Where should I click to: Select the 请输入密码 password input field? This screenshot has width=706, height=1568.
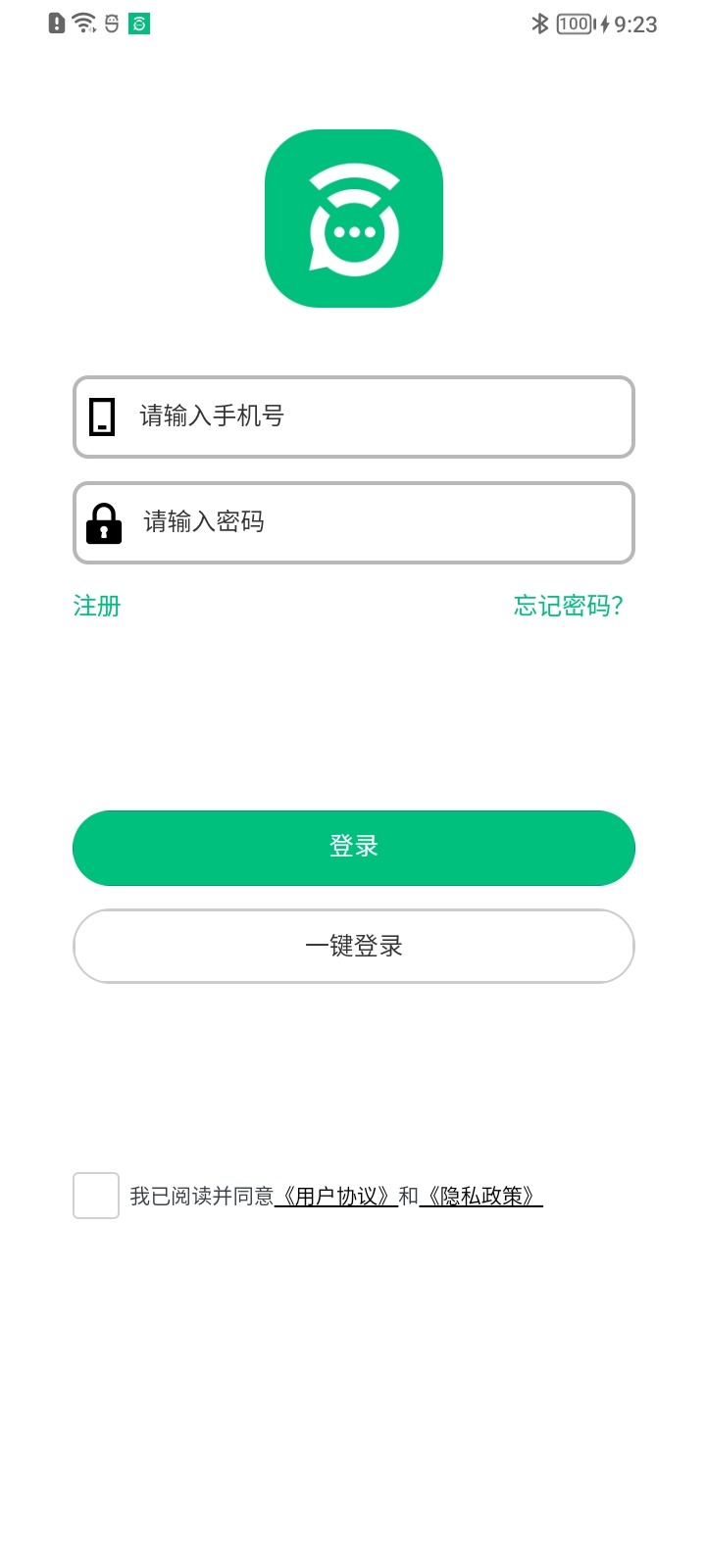pos(353,522)
